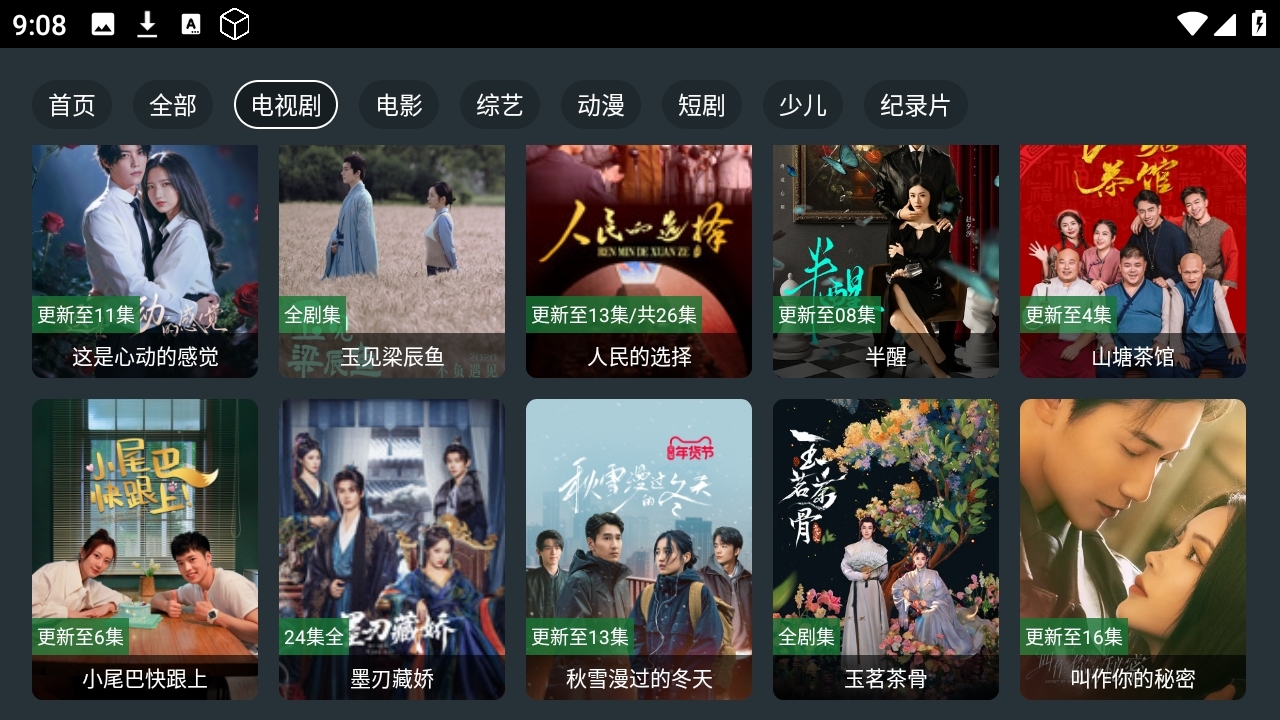
Task: Open the 玉见梁辰鱼 series card
Action: 392,260
